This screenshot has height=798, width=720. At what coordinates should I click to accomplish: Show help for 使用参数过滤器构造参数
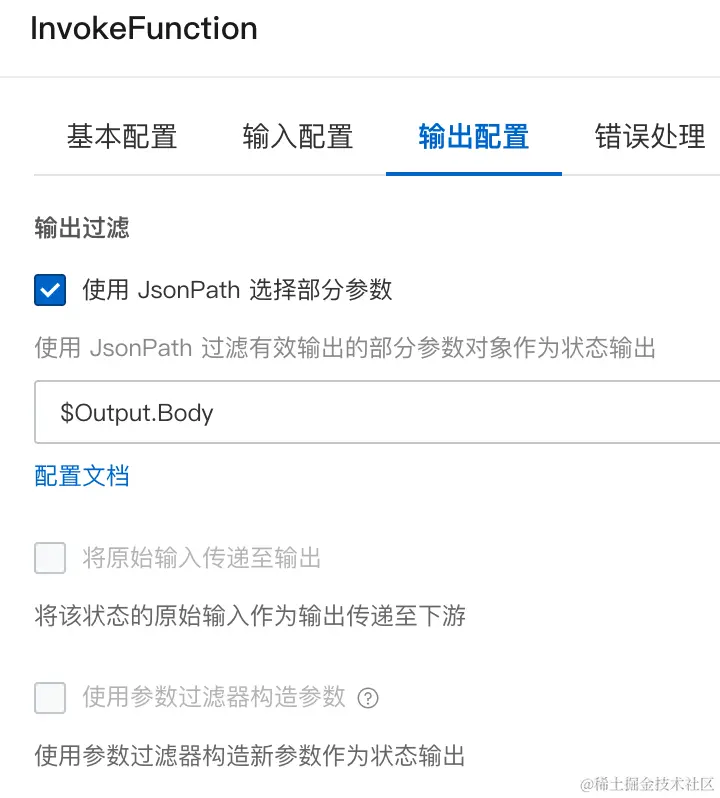[x=369, y=698]
